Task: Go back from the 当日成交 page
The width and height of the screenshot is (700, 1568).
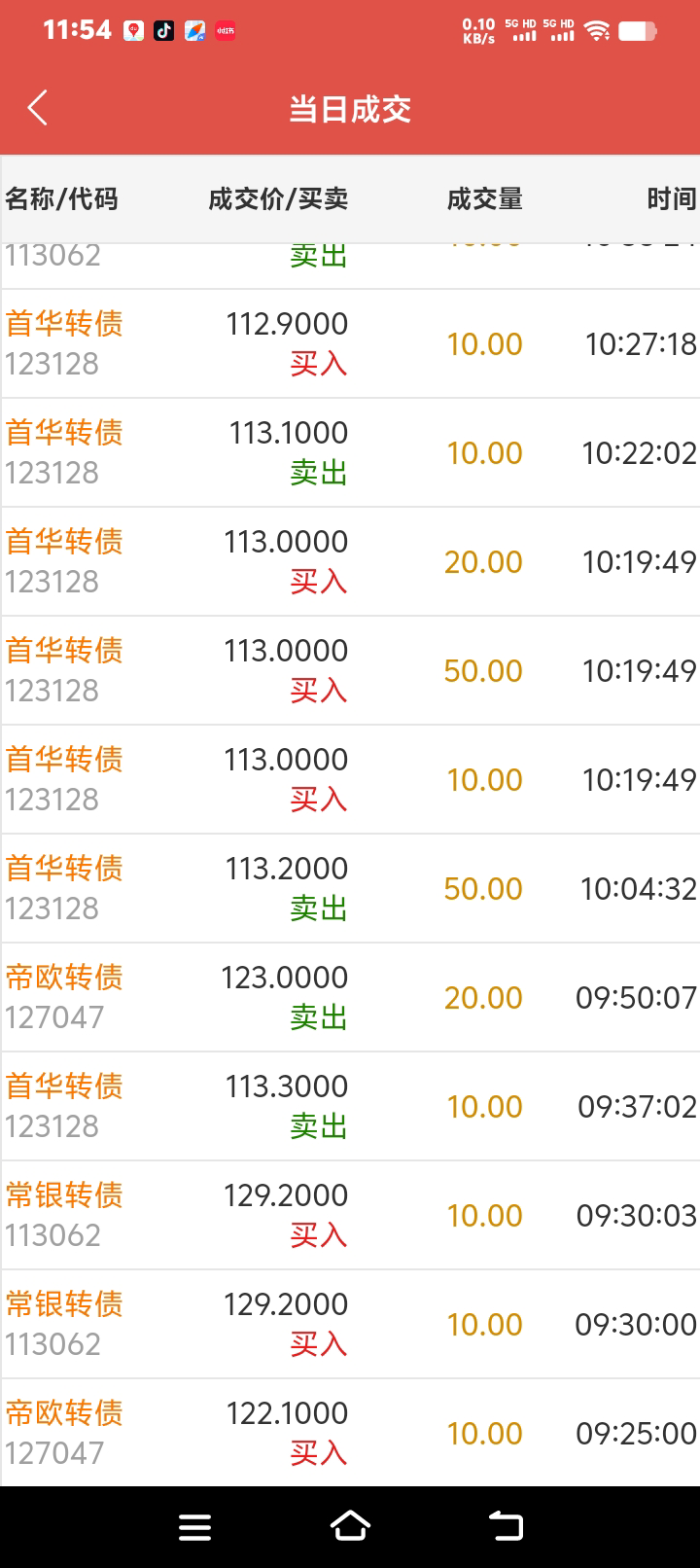Action: [x=38, y=108]
